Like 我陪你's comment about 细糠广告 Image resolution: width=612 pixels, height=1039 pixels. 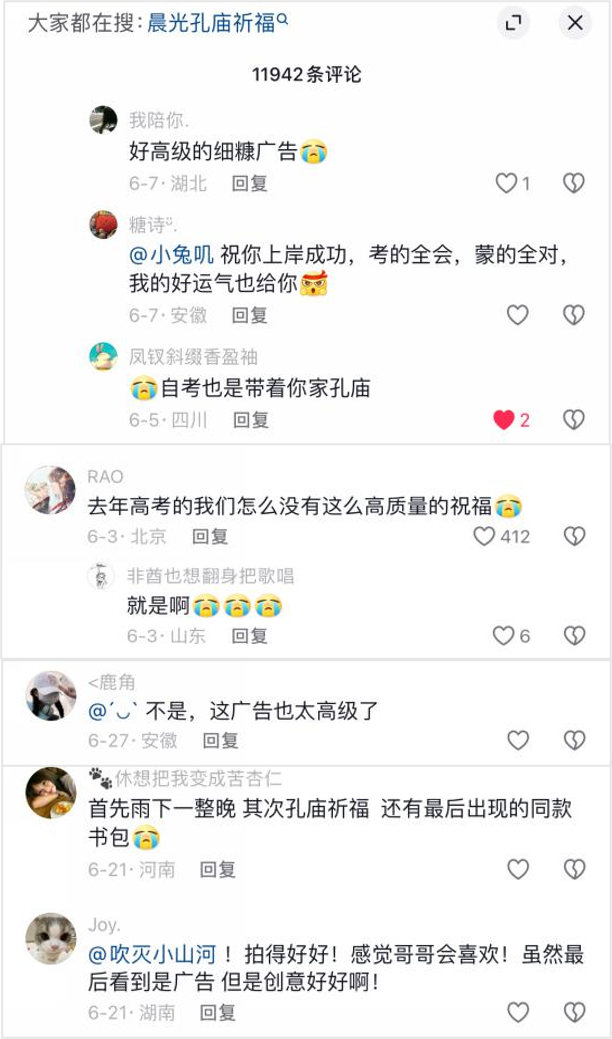click(x=506, y=183)
